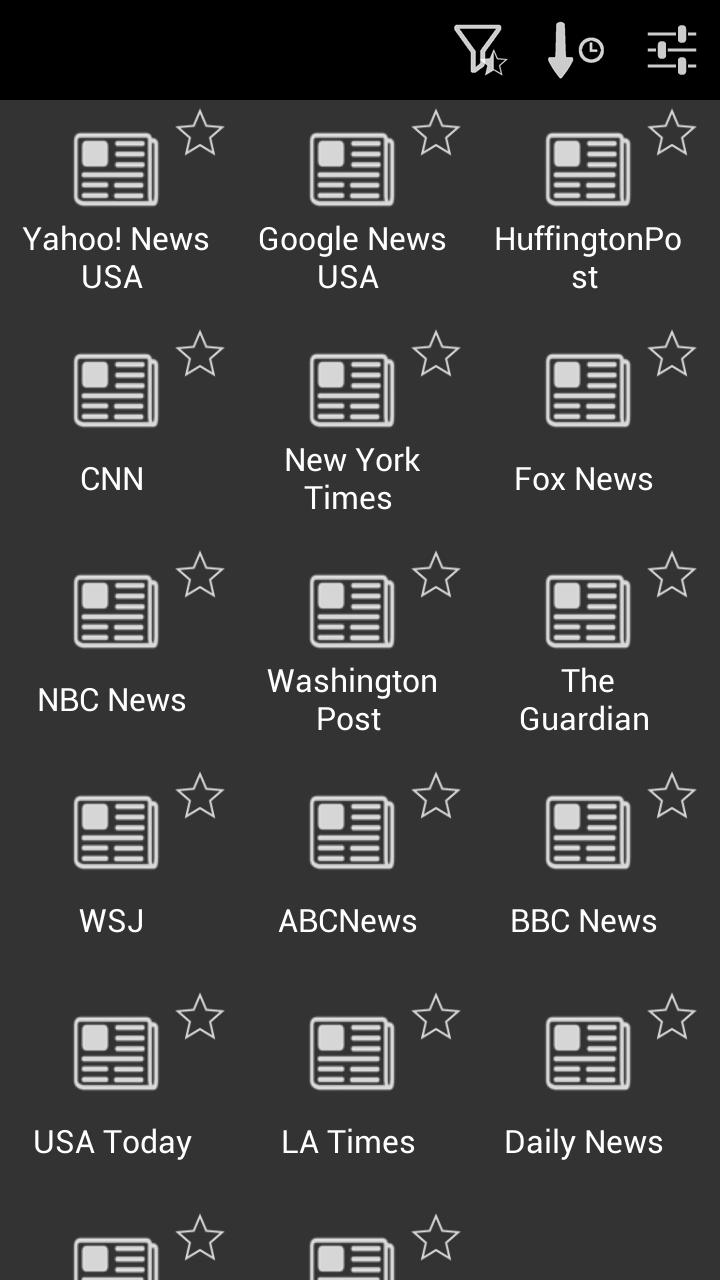Tap the Washington Post newspaper icon
The width and height of the screenshot is (720, 1280).
(350, 610)
